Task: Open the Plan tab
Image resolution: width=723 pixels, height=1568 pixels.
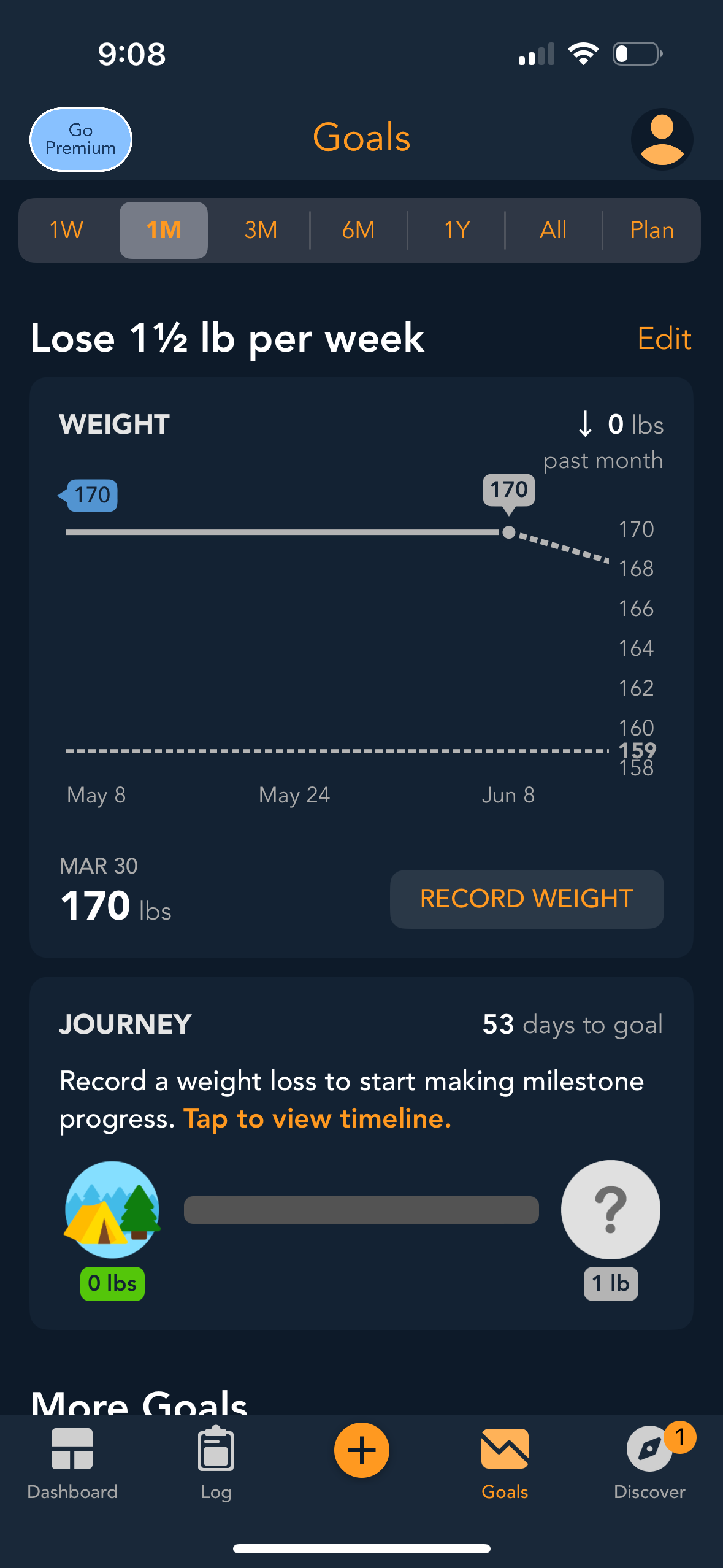Action: (x=652, y=229)
